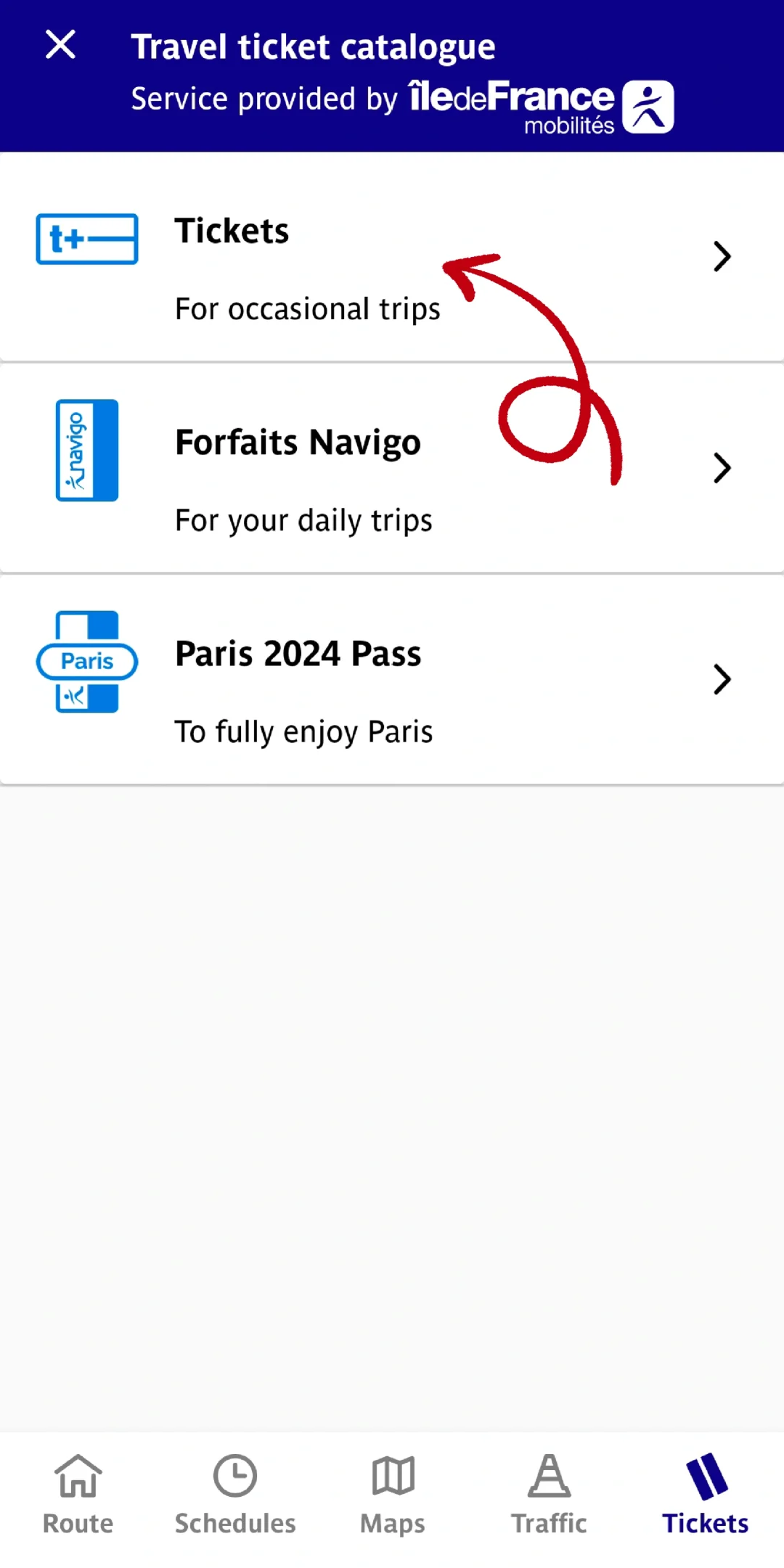Open Forfaits Navigo for daily trips
The width and height of the screenshot is (784, 1568).
(x=392, y=469)
